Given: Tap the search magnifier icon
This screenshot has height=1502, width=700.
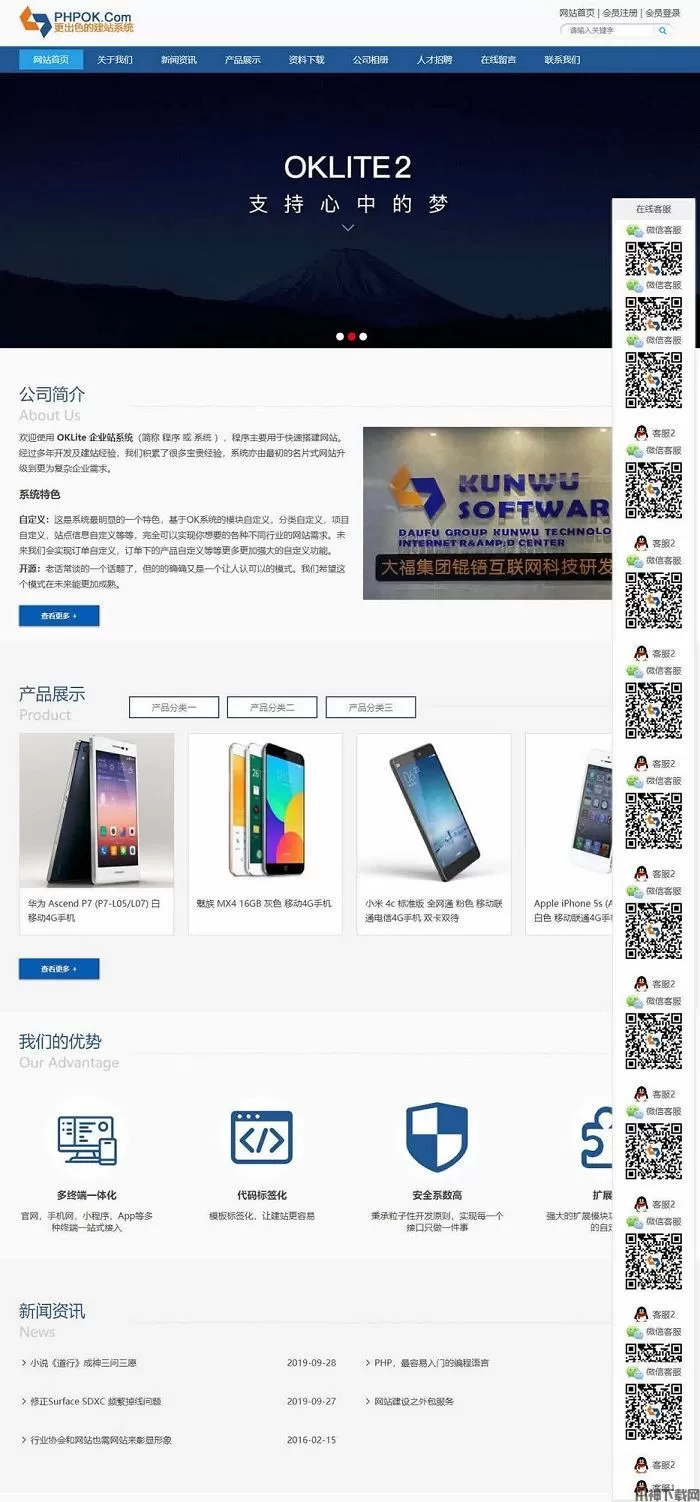Looking at the screenshot, I should pos(662,31).
